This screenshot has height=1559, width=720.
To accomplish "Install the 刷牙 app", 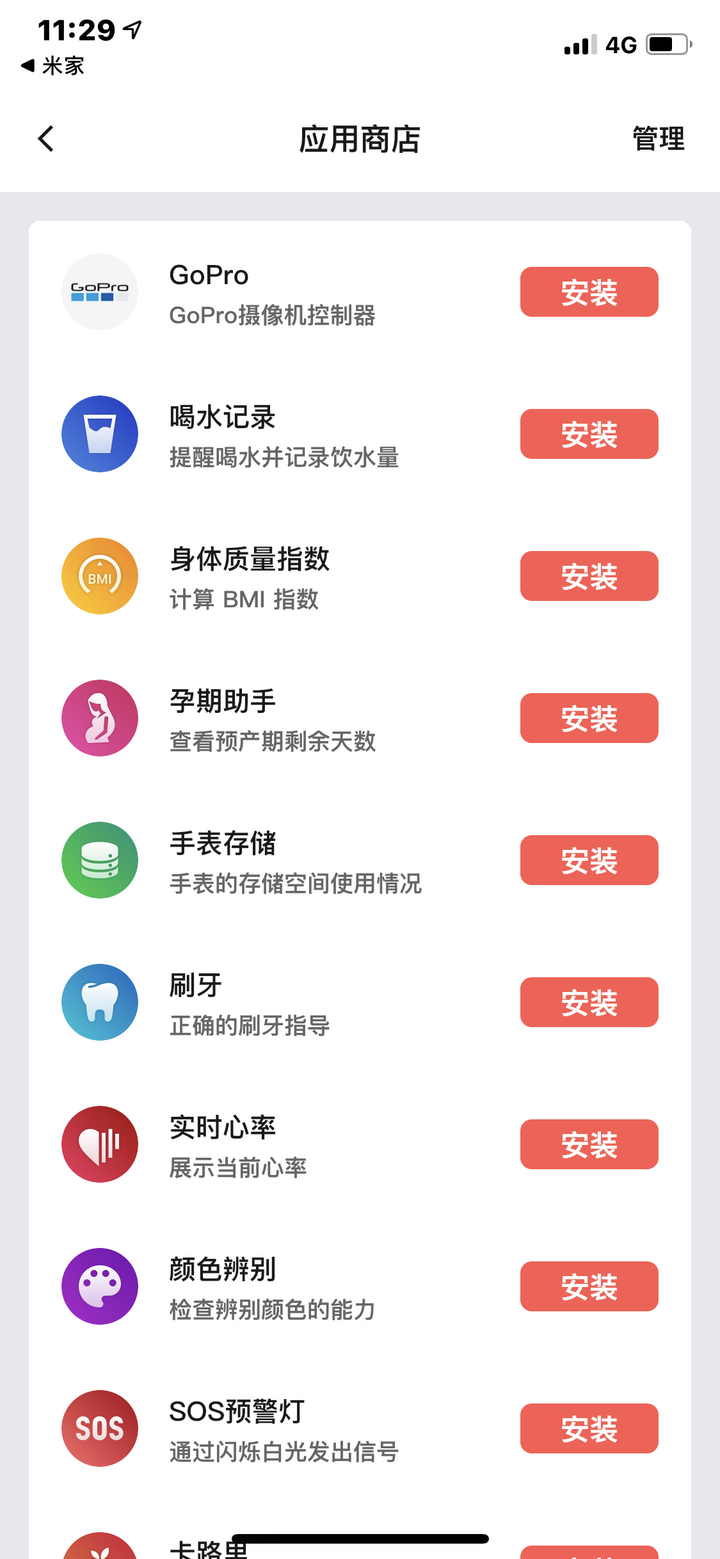I will click(x=589, y=1002).
